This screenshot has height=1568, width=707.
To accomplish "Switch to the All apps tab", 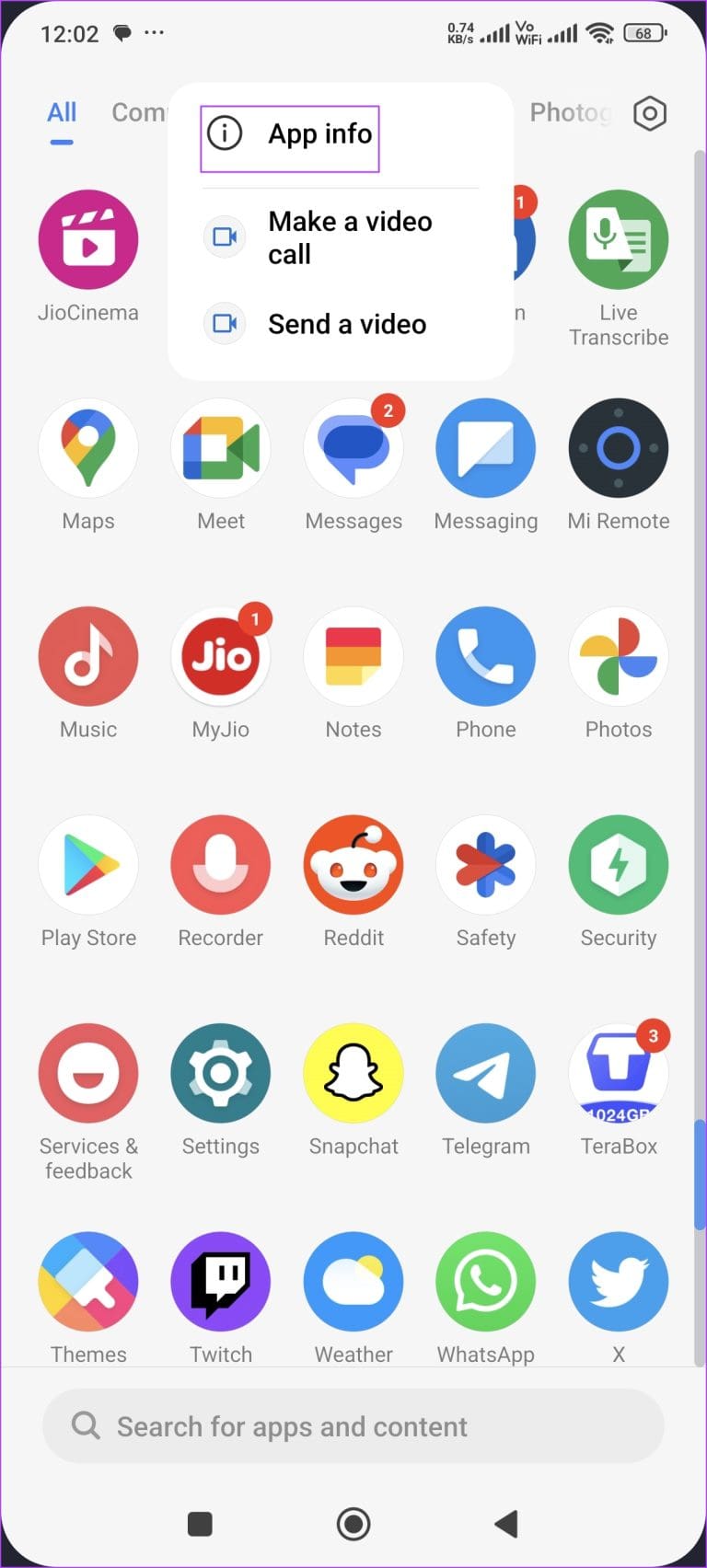I will pyautogui.click(x=61, y=112).
